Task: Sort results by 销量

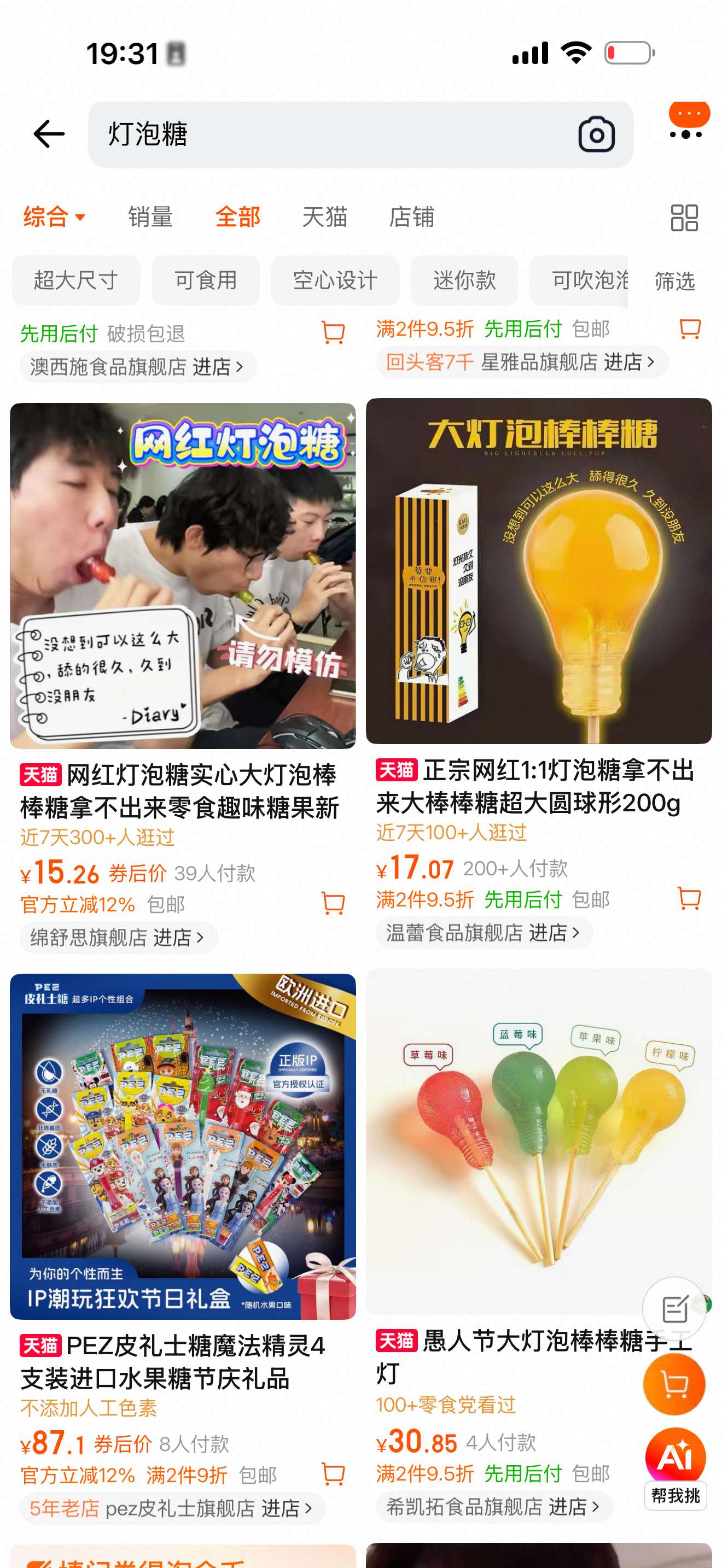Action: pos(150,217)
